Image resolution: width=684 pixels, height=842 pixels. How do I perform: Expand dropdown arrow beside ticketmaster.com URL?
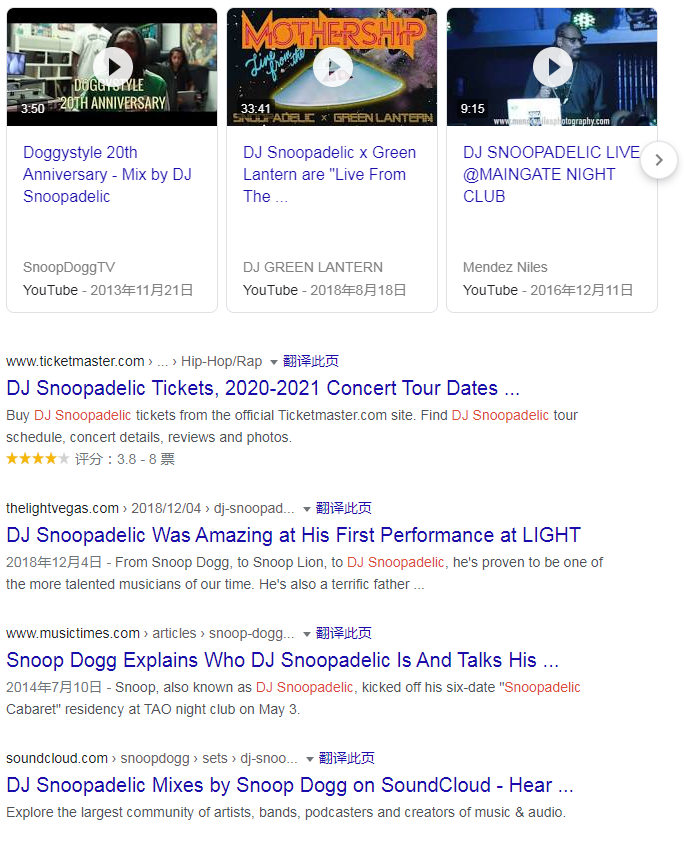(x=274, y=362)
